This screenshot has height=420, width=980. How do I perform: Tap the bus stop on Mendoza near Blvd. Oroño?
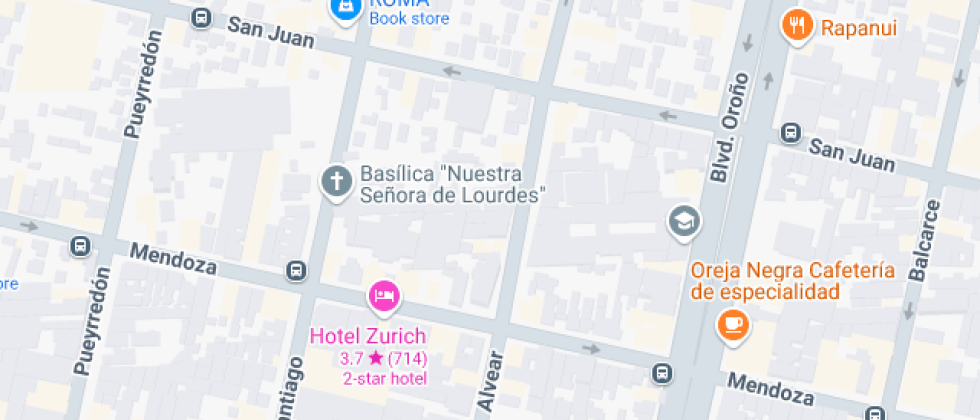[x=662, y=374]
